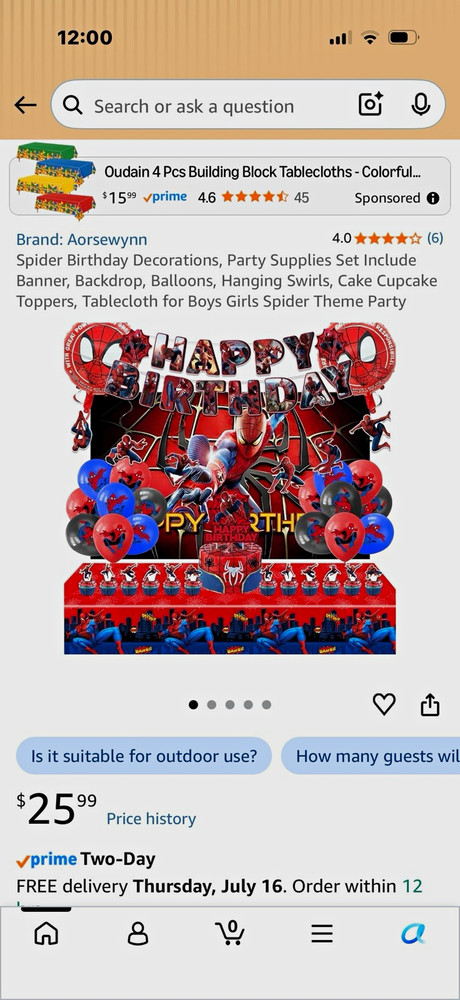Tap the "How many guests" question chip
This screenshot has width=460, height=1000.
click(371, 756)
